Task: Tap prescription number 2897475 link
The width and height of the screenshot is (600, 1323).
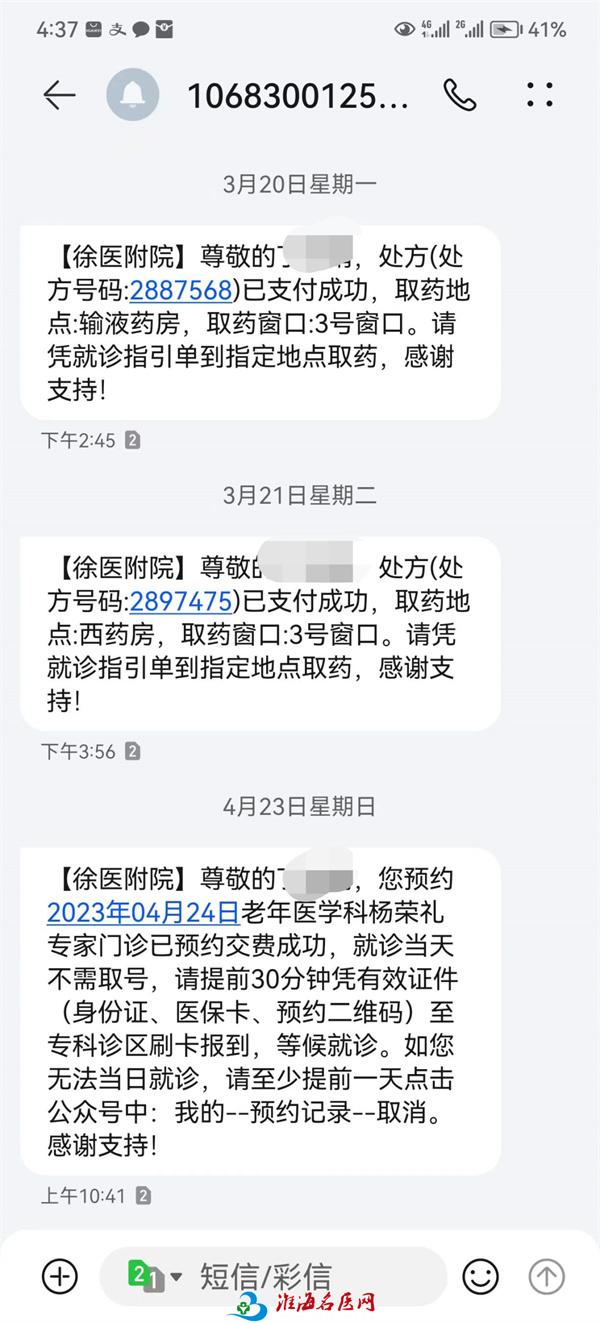Action: [181, 602]
